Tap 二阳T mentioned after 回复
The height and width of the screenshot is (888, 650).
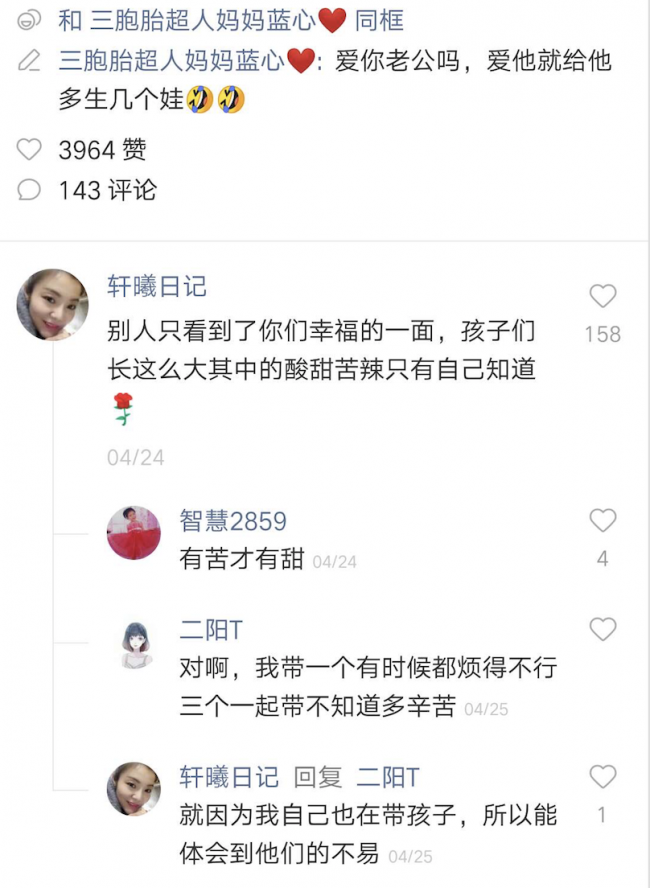[388, 777]
